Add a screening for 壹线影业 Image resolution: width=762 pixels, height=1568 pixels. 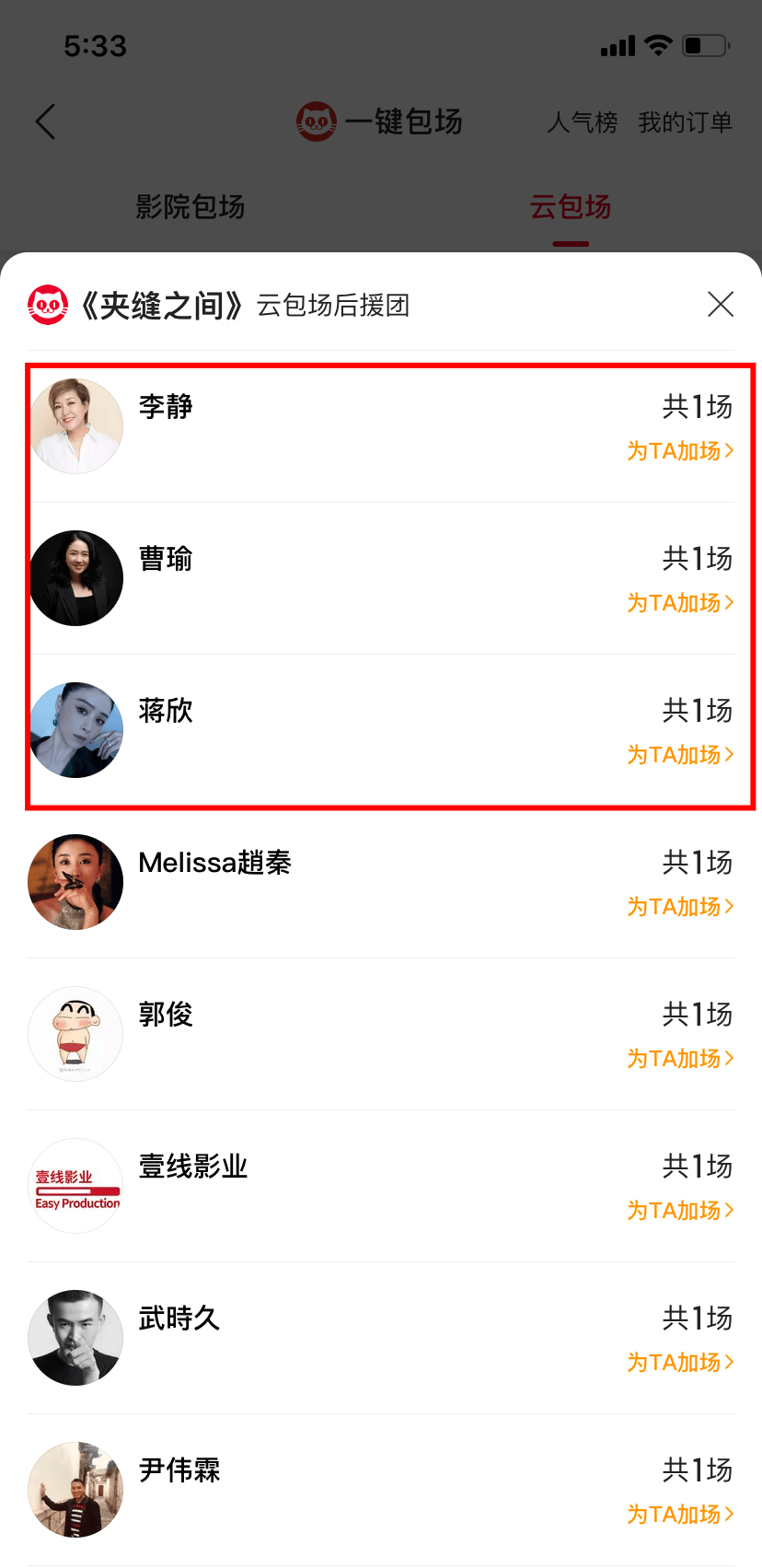(680, 1211)
